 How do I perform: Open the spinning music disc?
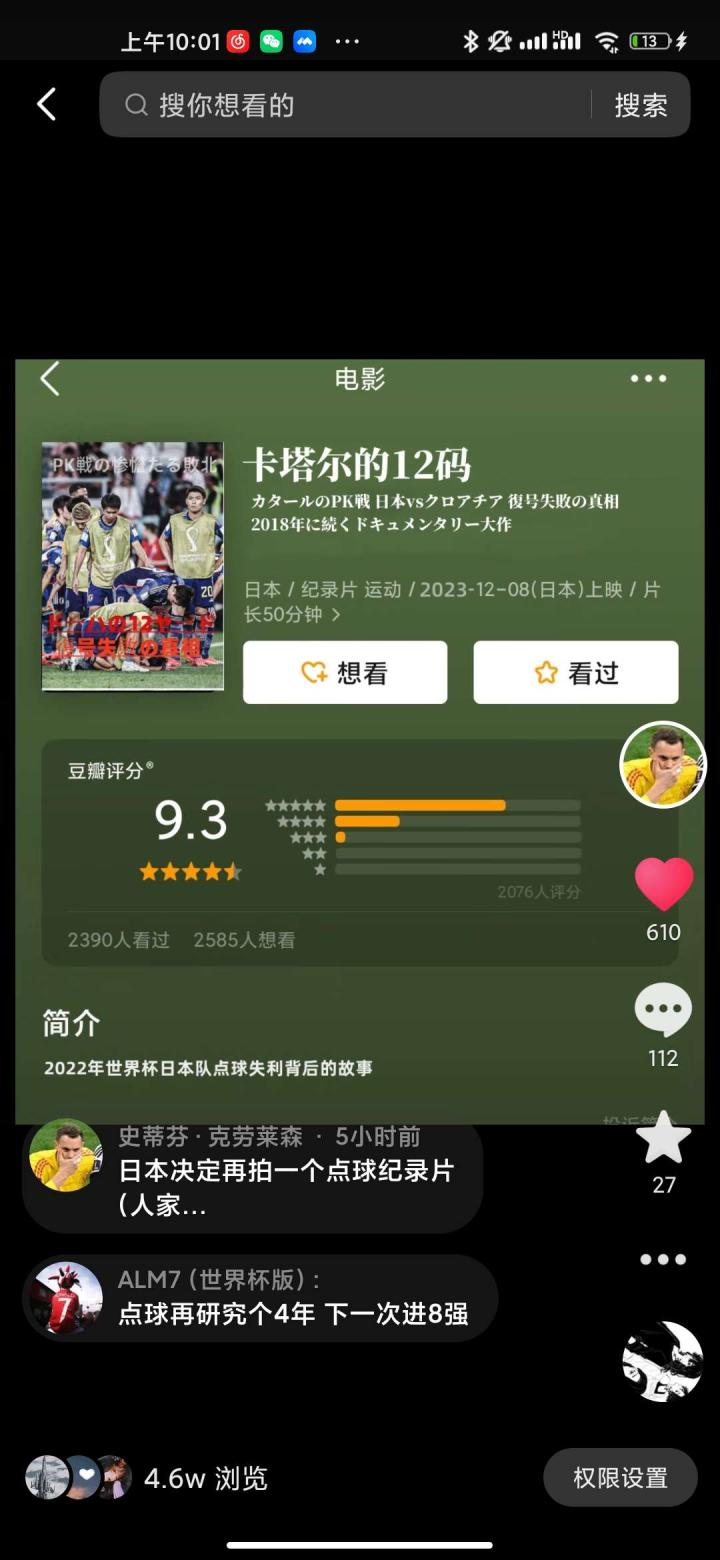[x=662, y=1361]
